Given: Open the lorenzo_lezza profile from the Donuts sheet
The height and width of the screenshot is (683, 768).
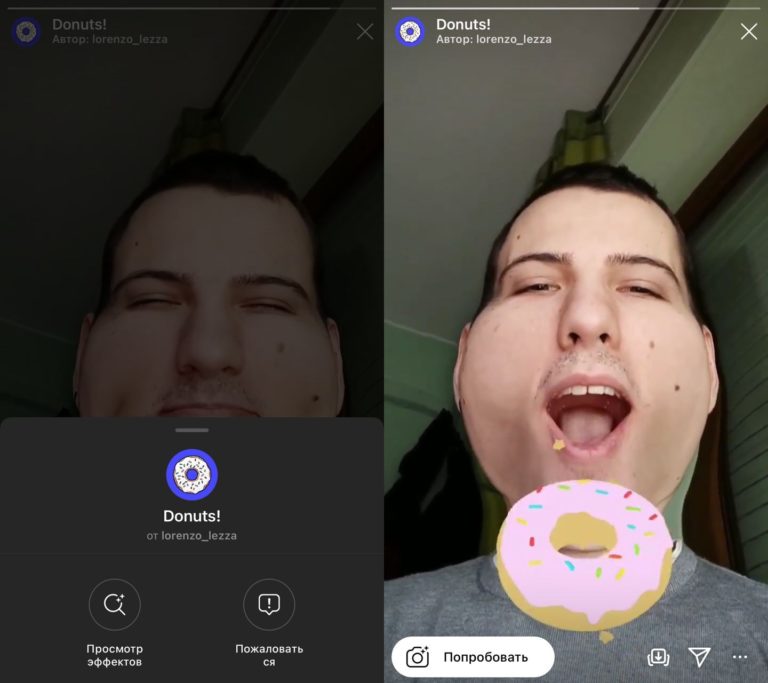Looking at the screenshot, I should (198, 536).
